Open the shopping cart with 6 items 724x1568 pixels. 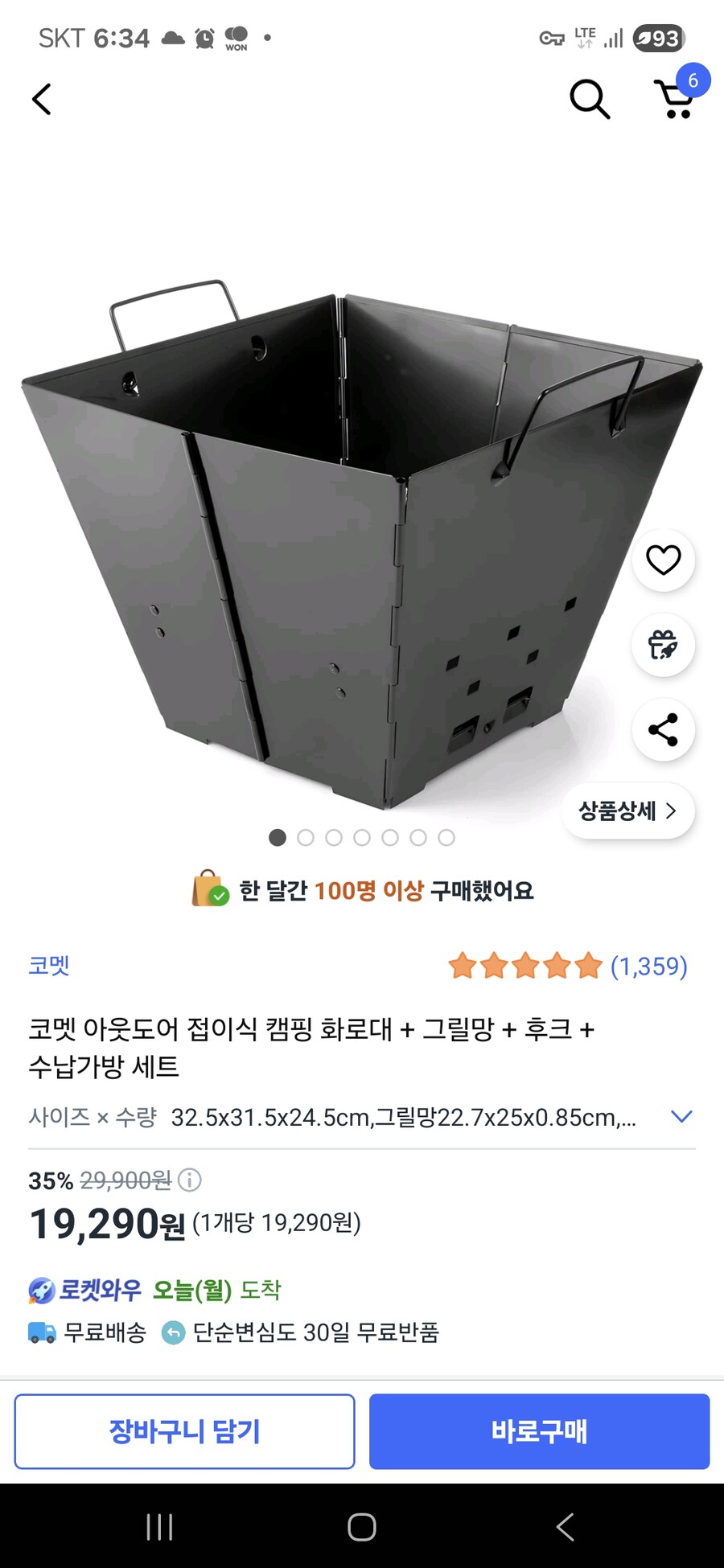point(676,100)
